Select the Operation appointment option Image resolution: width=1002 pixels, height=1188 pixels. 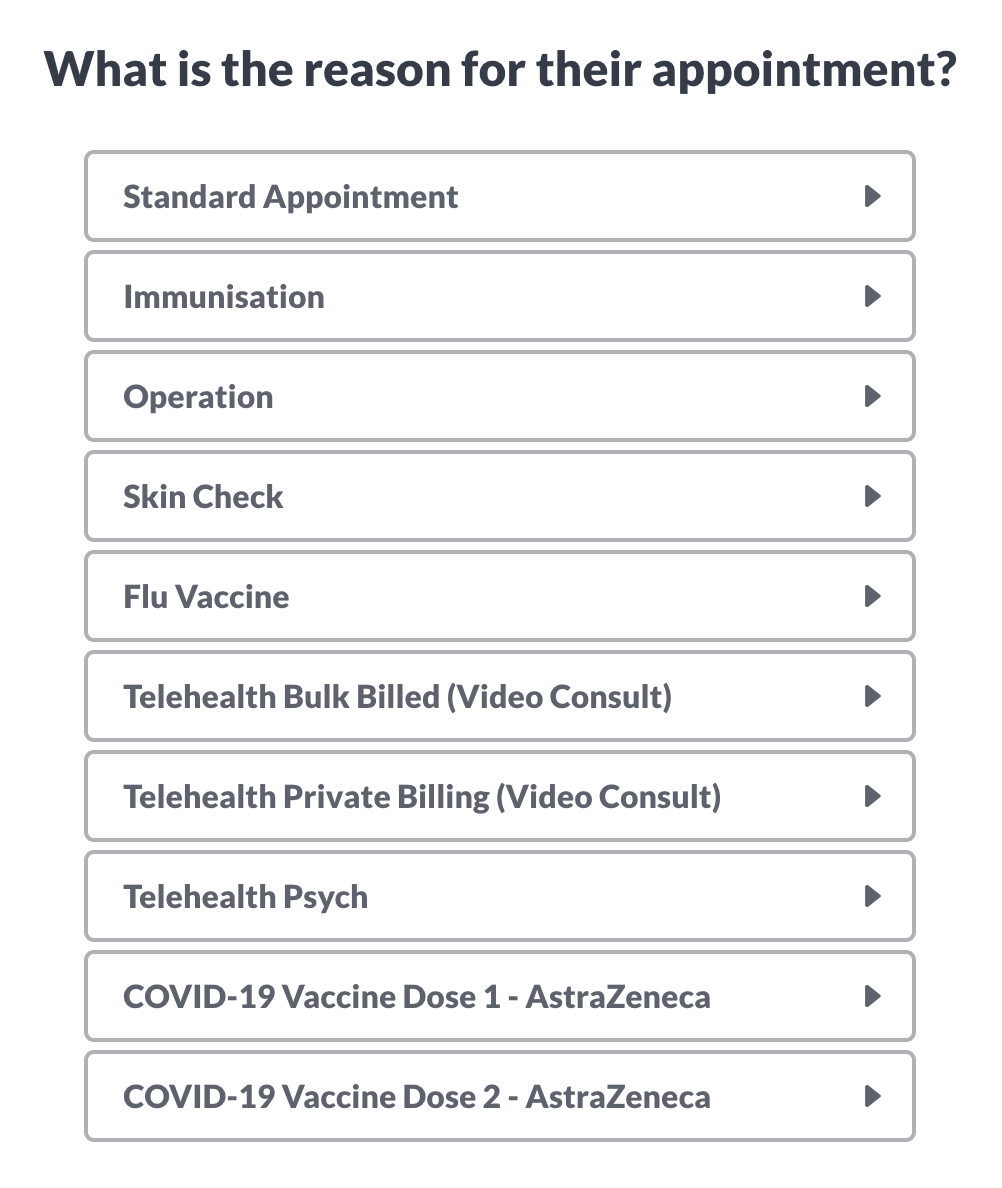click(x=500, y=396)
